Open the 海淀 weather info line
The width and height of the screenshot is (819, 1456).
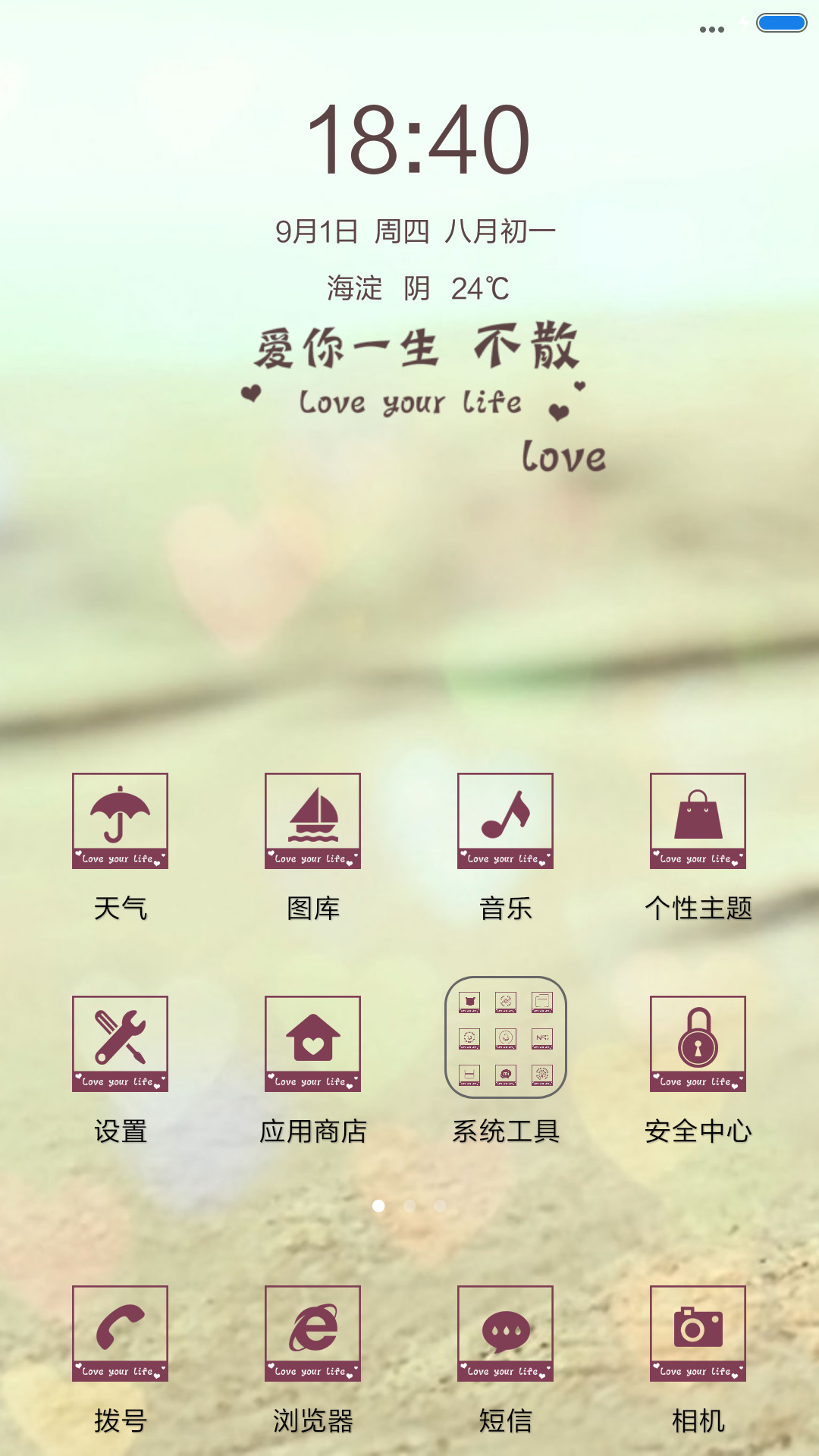[x=418, y=289]
